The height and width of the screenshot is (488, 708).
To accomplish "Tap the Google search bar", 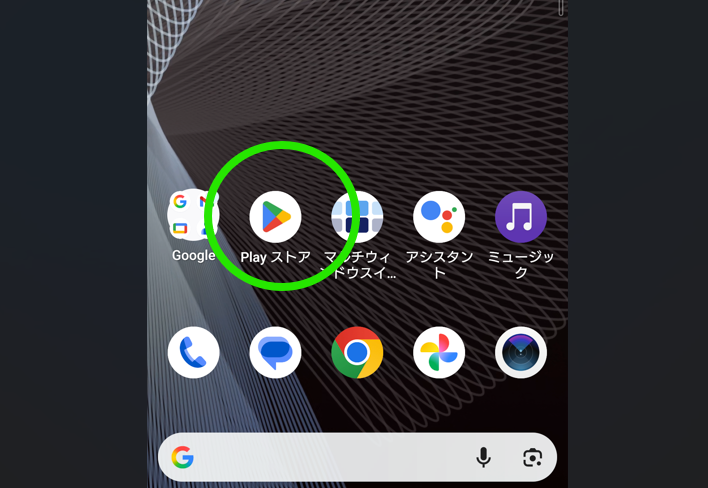I will 330,458.
